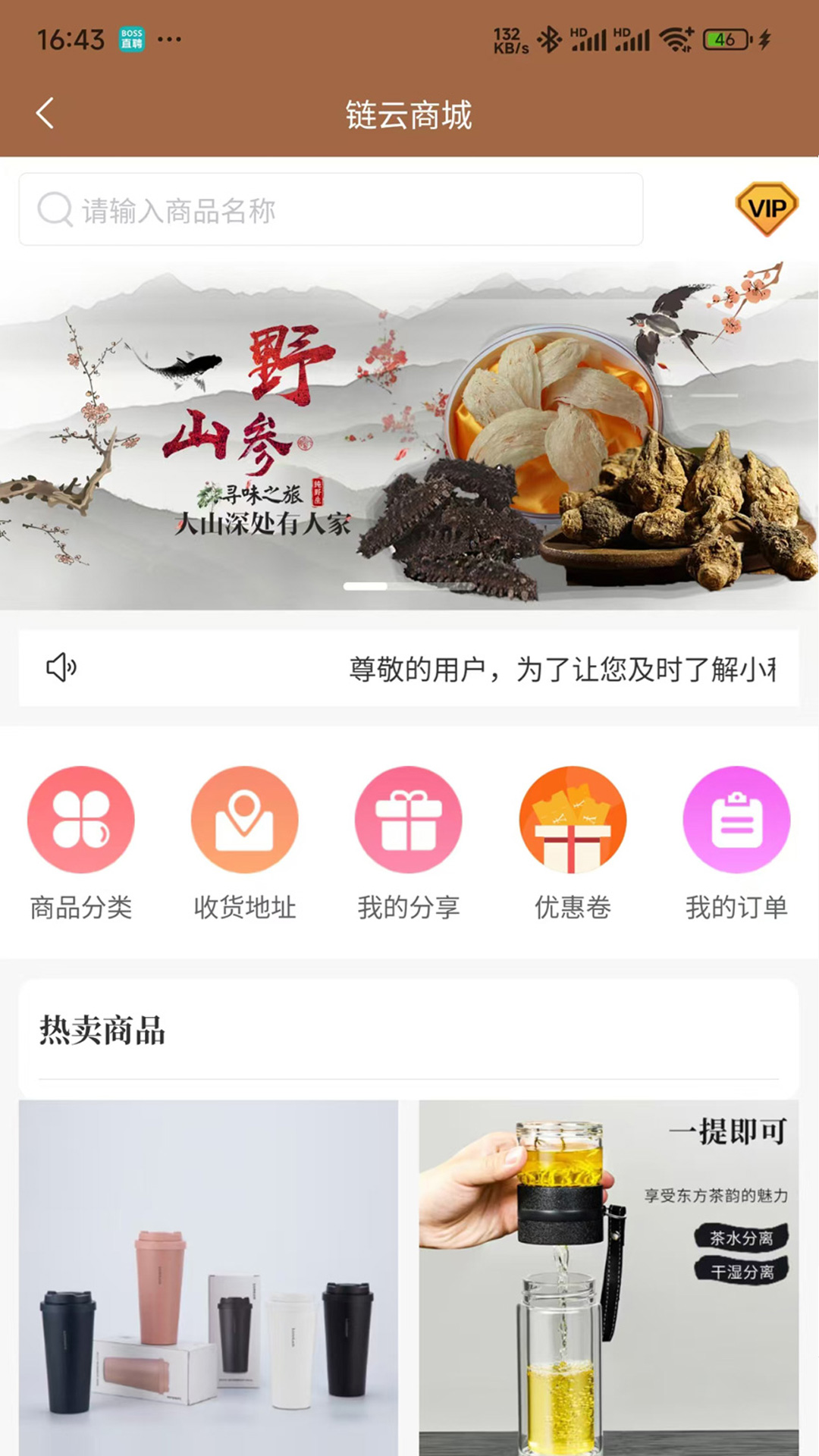Read the scrolling announcement notice

pos(409,668)
